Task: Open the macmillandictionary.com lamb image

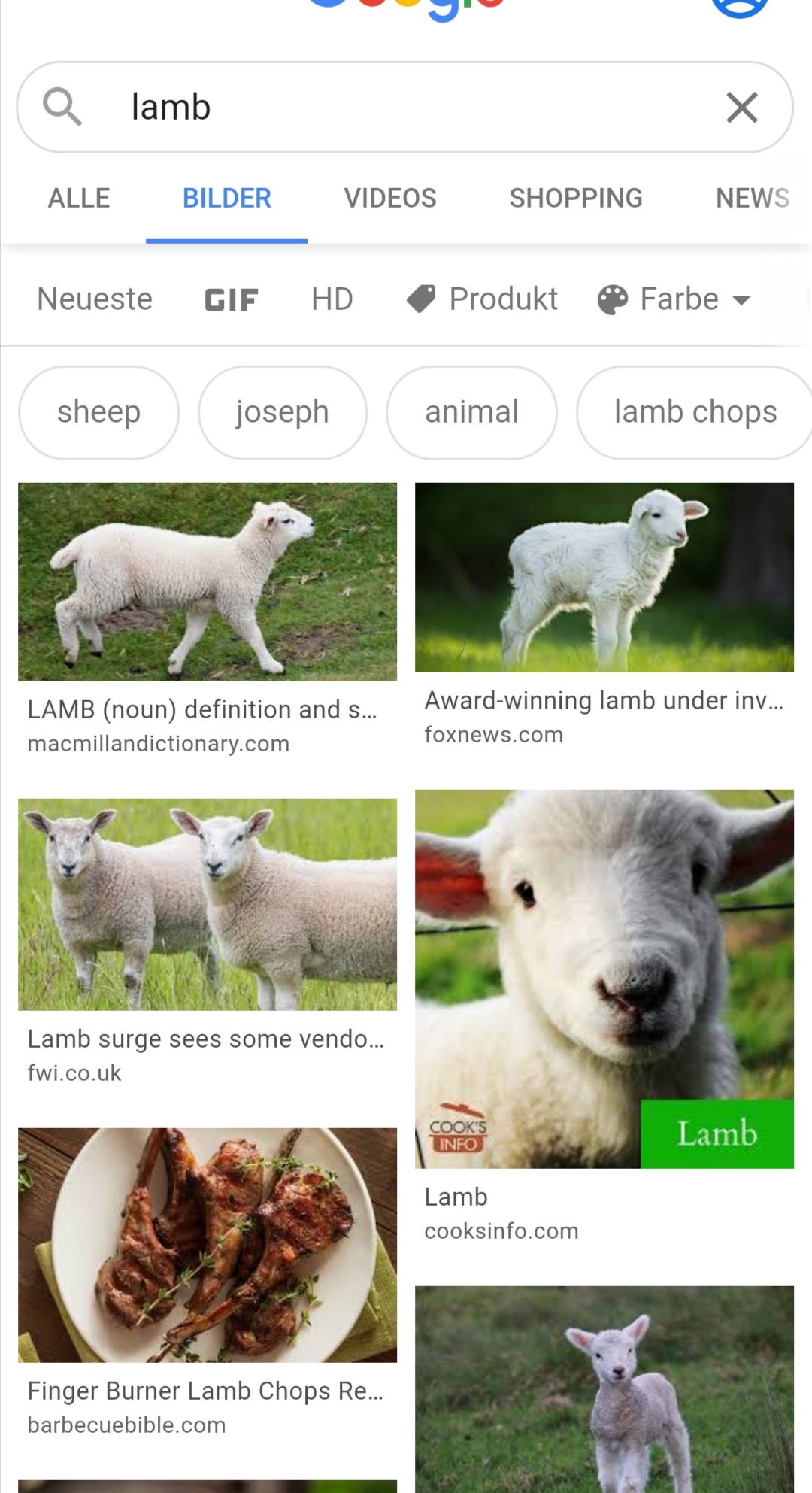Action: point(208,581)
